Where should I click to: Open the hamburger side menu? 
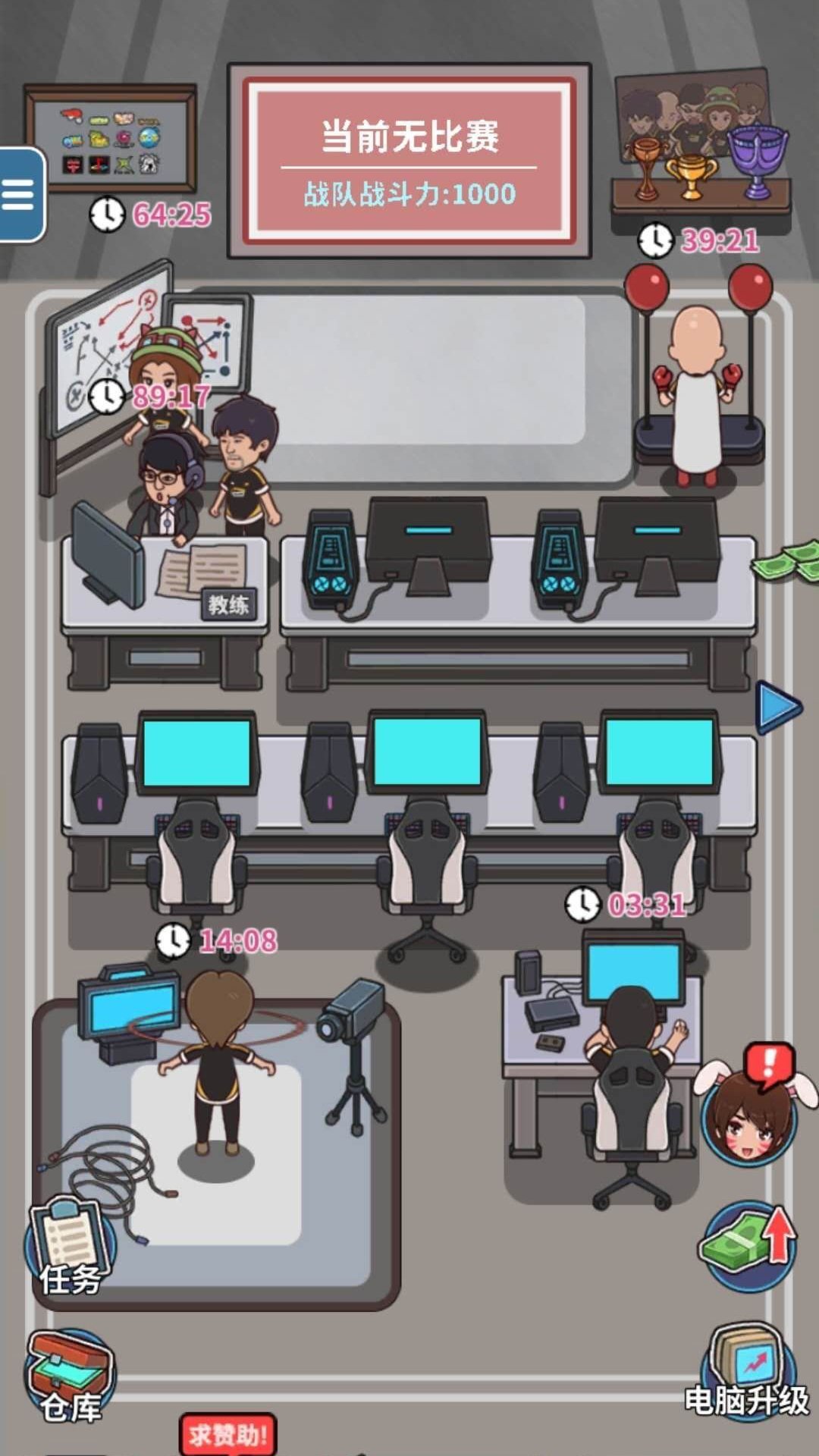tap(19, 194)
